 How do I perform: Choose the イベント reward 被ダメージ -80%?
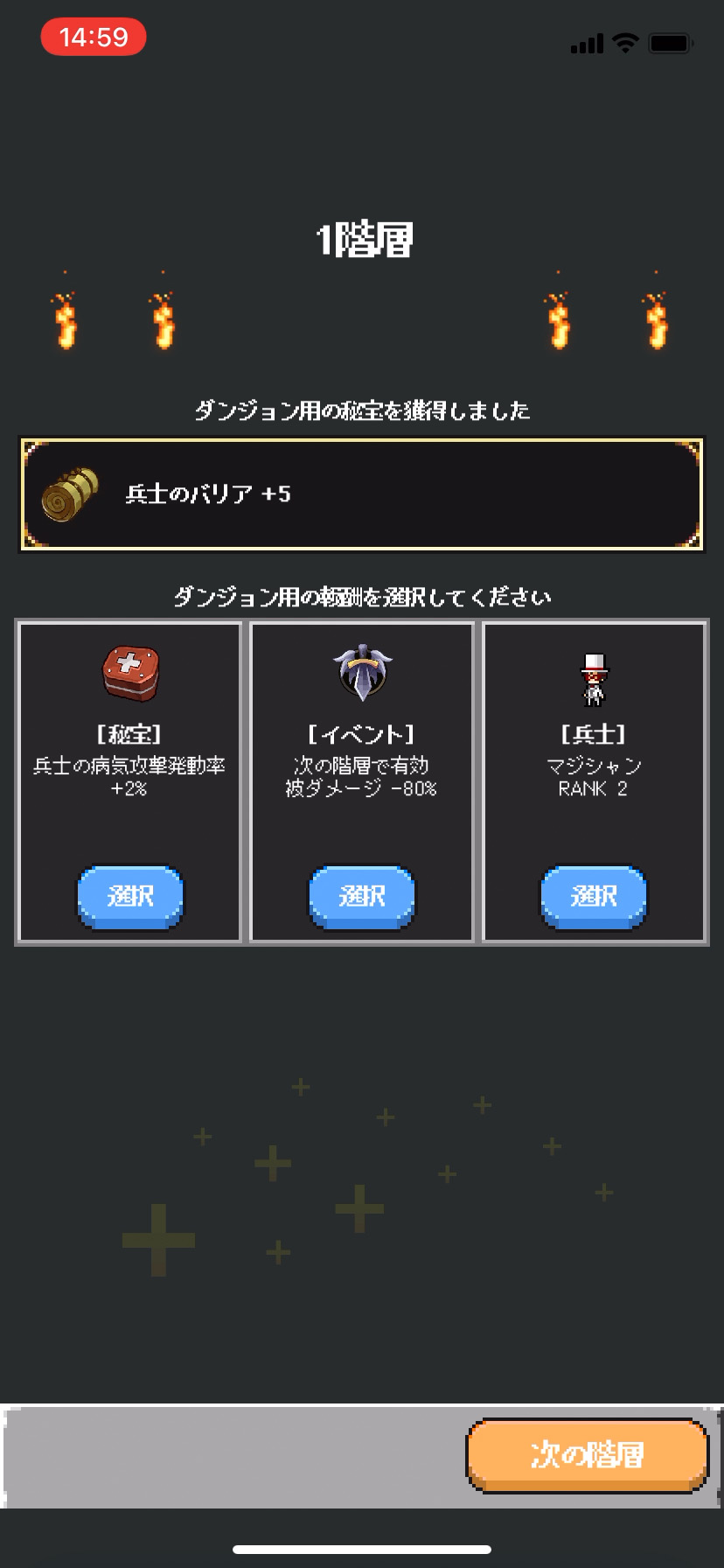(x=362, y=896)
